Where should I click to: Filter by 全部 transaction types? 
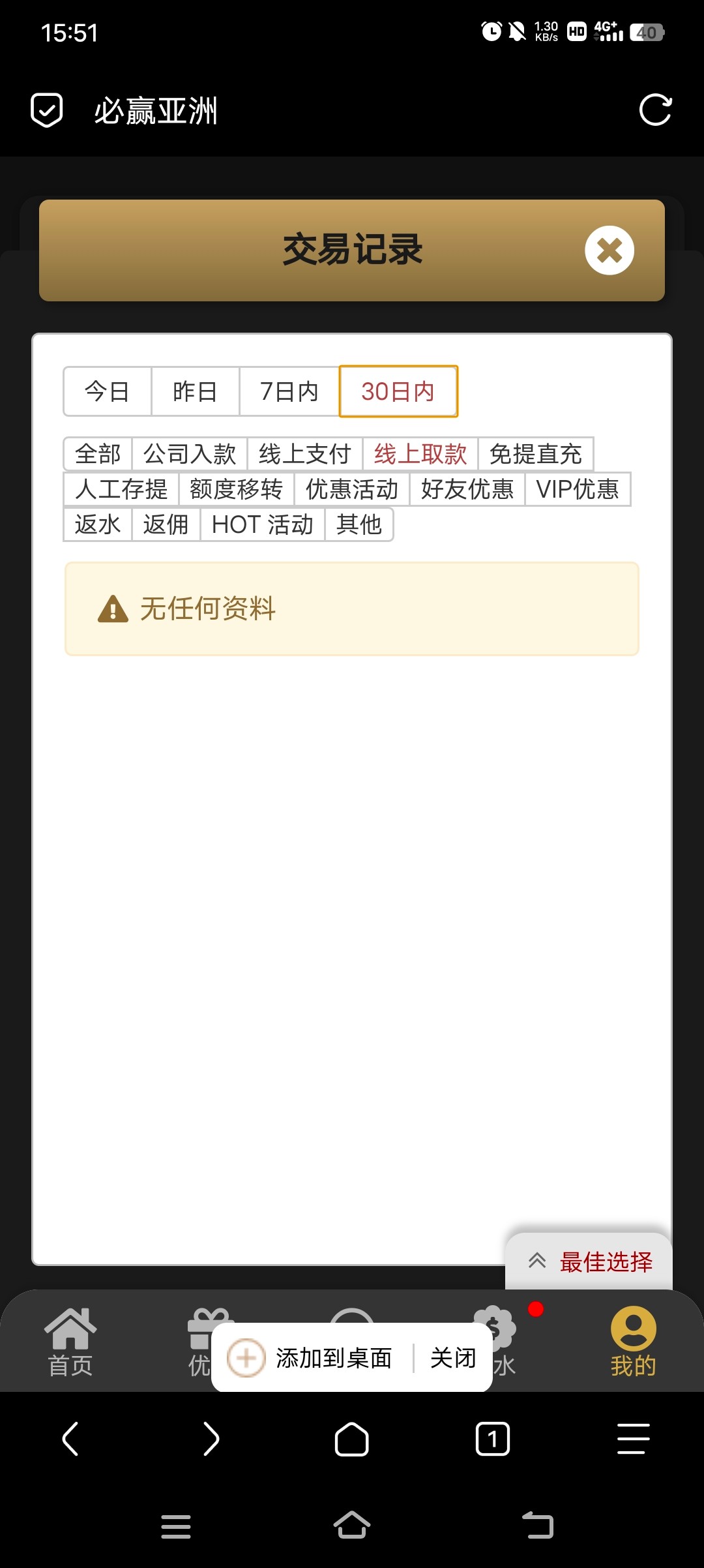pyautogui.click(x=98, y=454)
